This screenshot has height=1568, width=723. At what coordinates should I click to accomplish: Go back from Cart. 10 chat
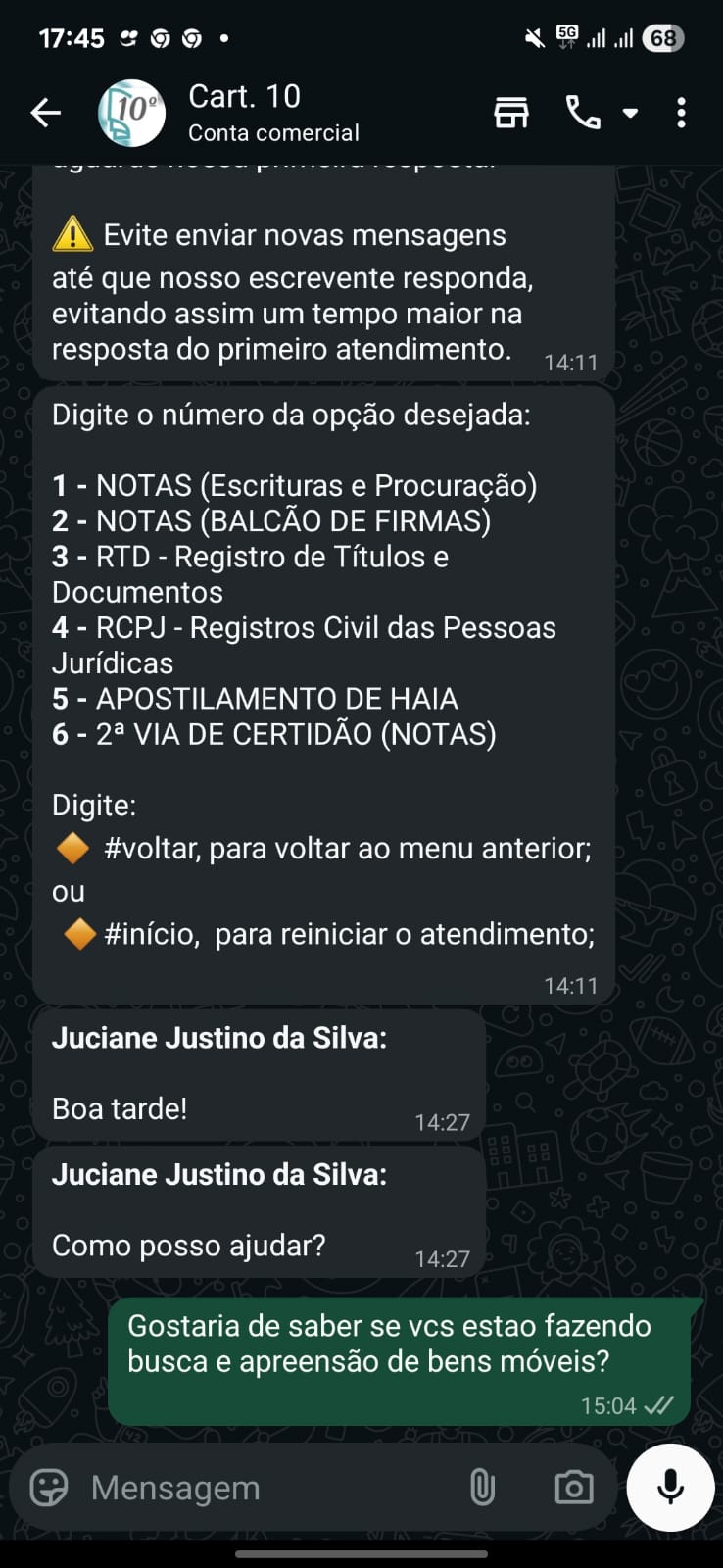click(45, 114)
